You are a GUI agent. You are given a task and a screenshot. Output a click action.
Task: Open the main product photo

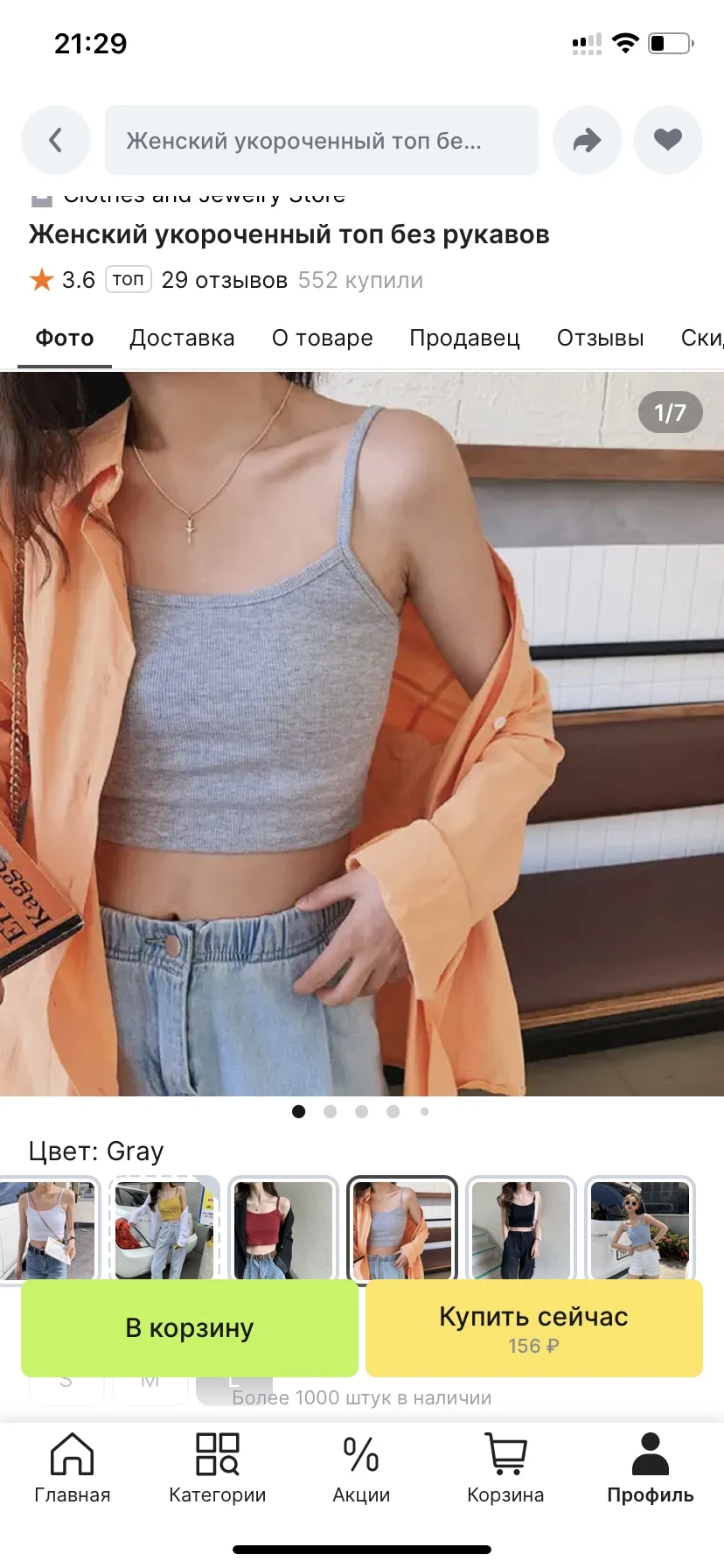[x=362, y=734]
